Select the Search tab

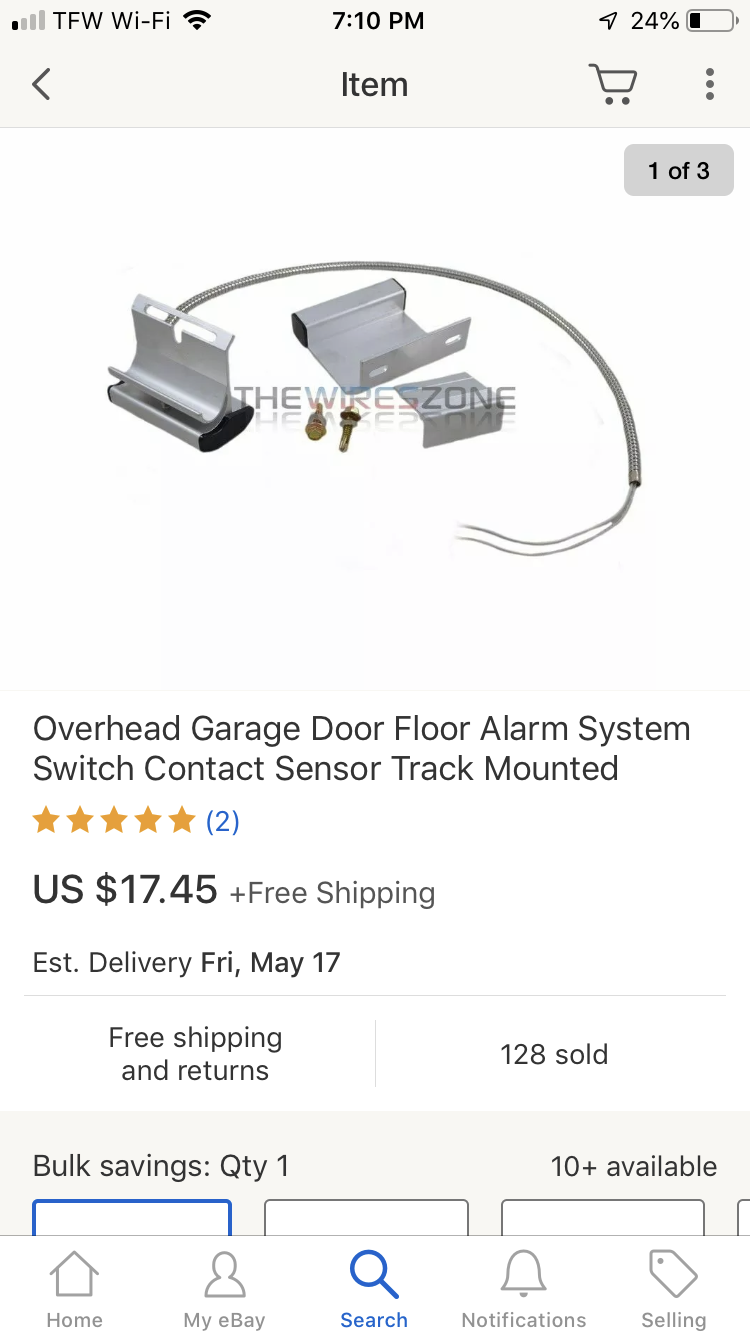[x=374, y=1288]
